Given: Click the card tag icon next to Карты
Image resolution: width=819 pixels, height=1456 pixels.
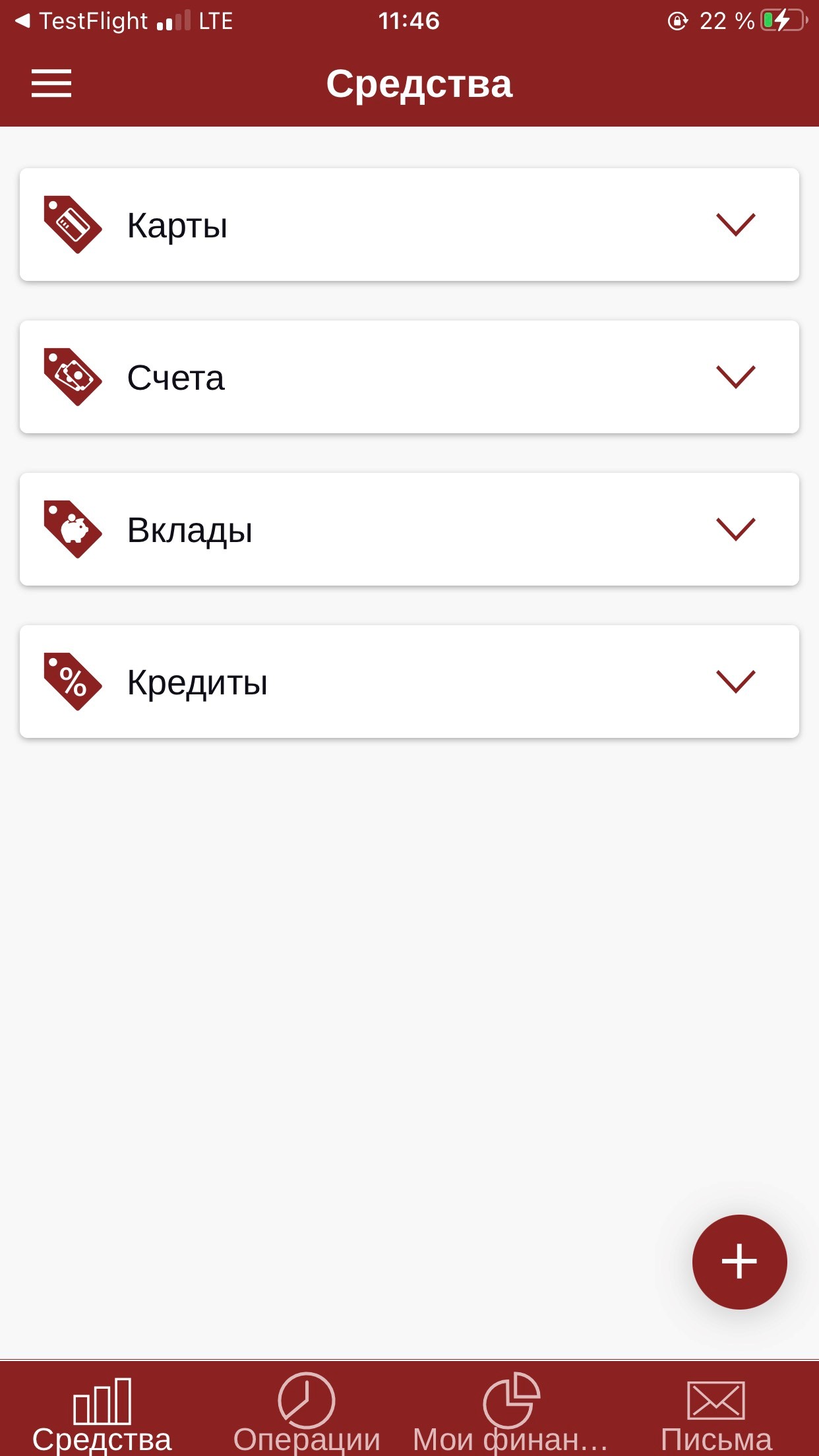Looking at the screenshot, I should (x=71, y=225).
